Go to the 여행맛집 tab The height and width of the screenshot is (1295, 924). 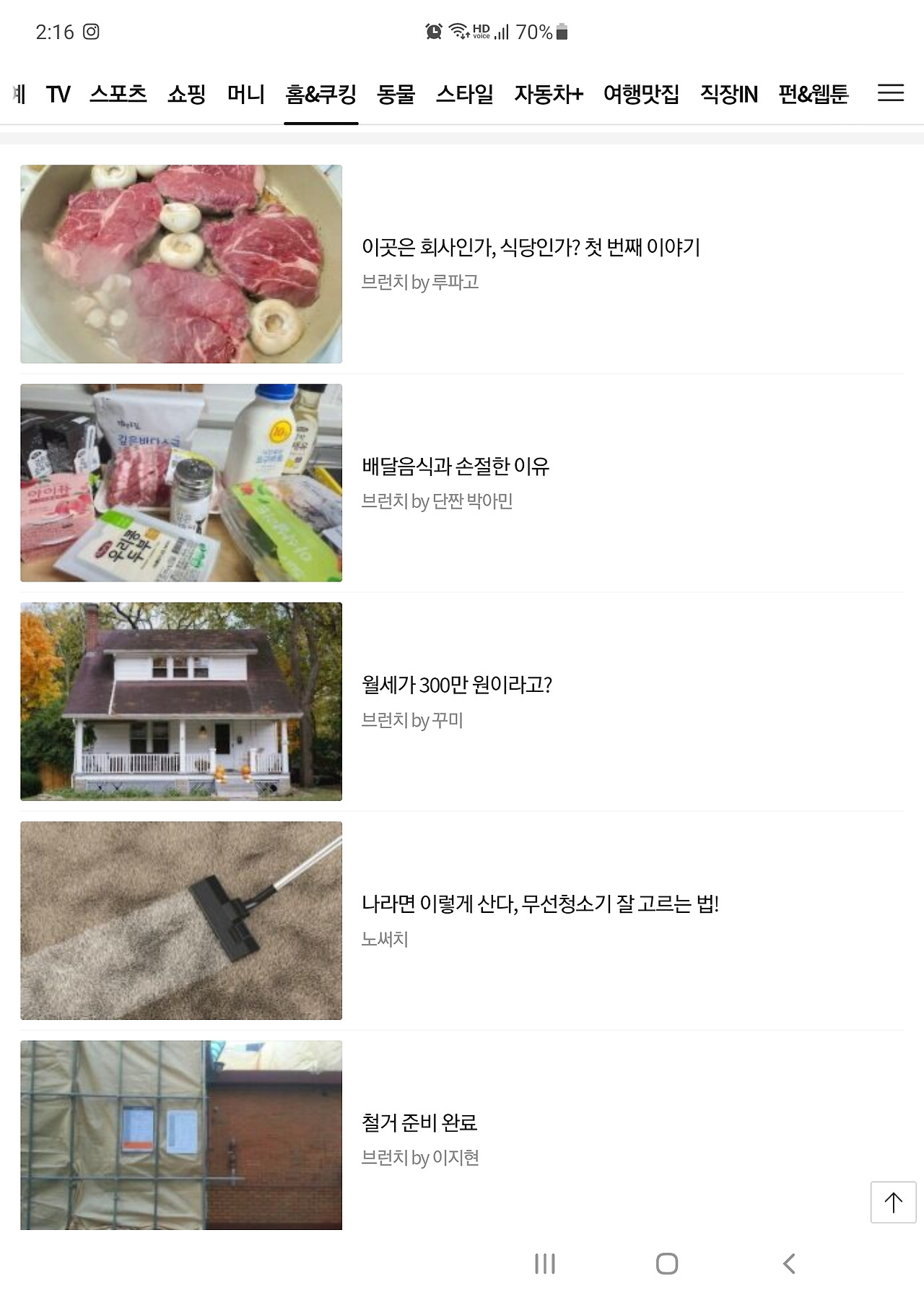tap(641, 94)
